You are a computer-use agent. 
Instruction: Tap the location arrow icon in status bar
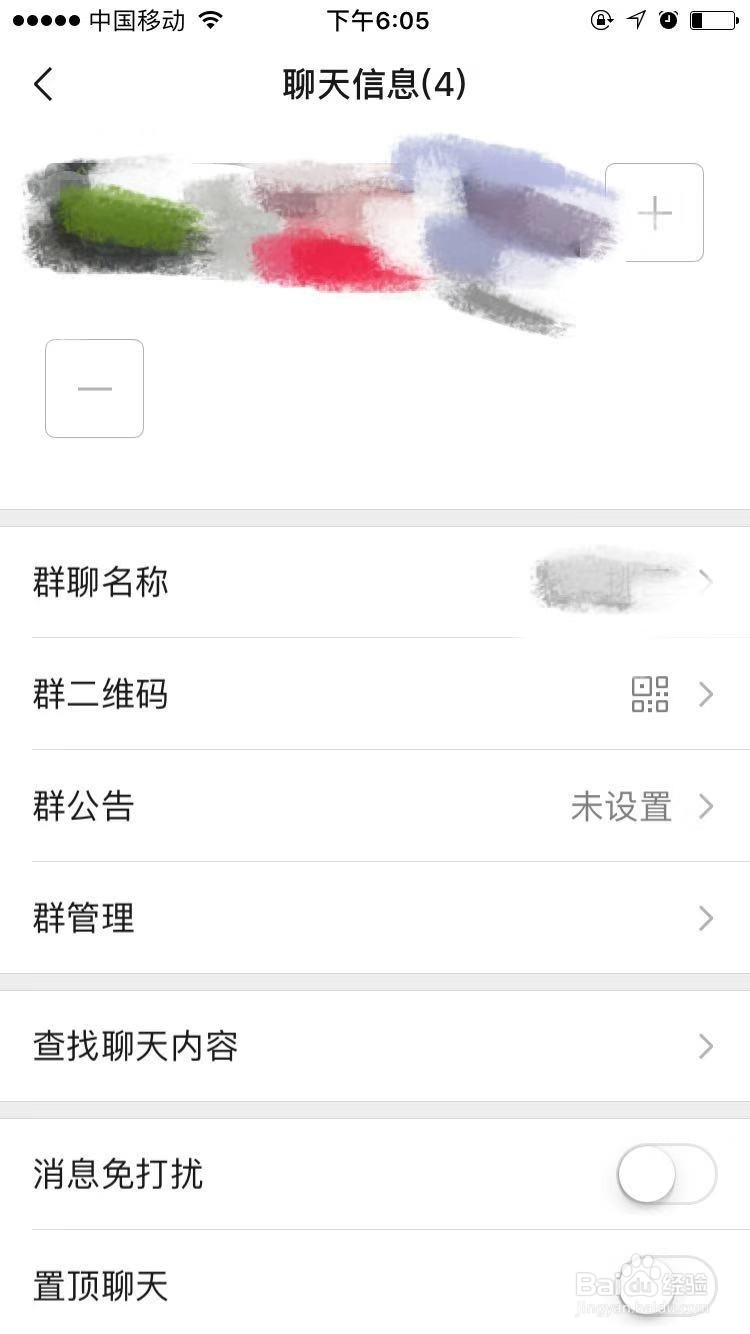(x=638, y=18)
